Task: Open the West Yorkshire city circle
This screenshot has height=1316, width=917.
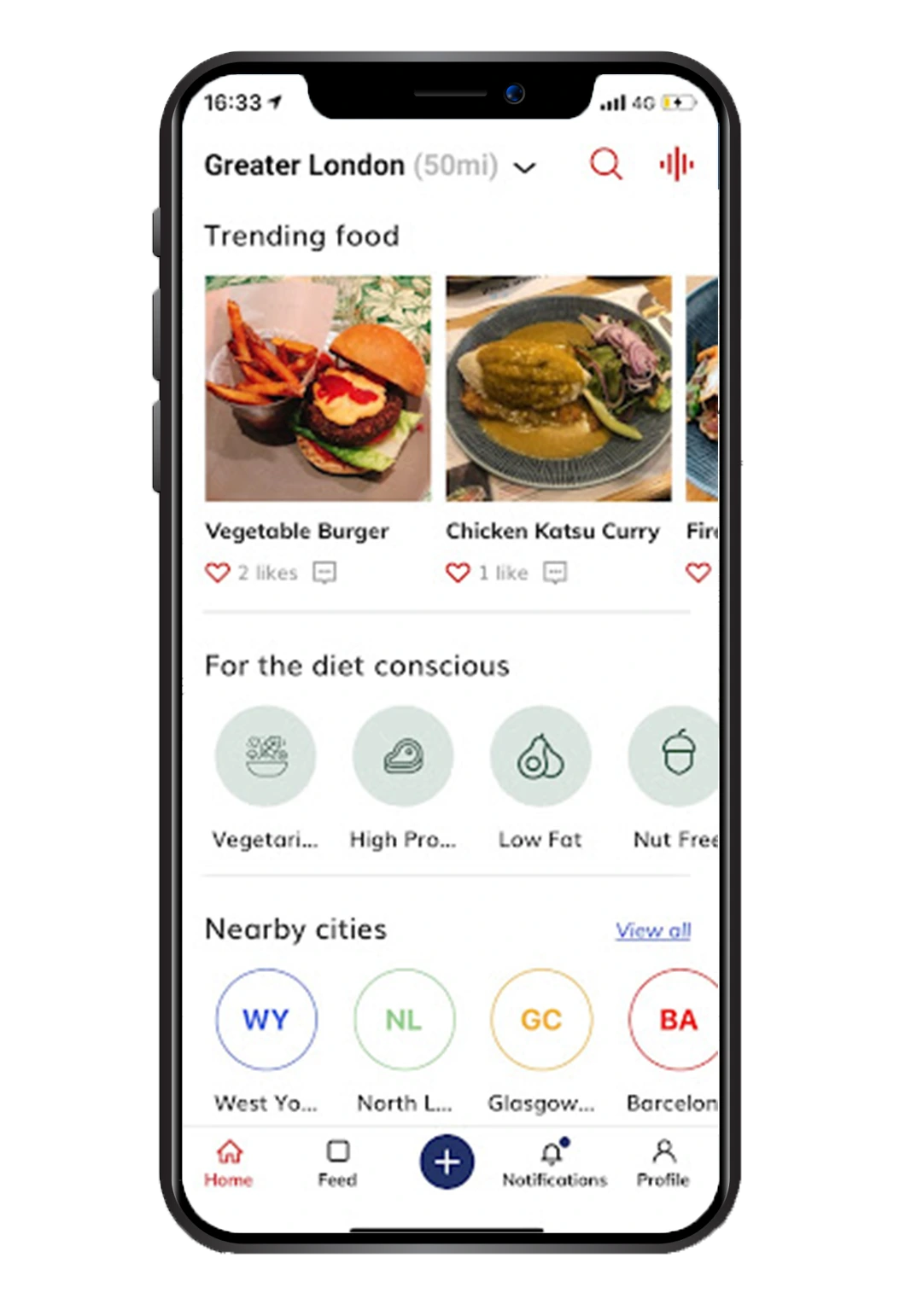Action: coord(266,1019)
